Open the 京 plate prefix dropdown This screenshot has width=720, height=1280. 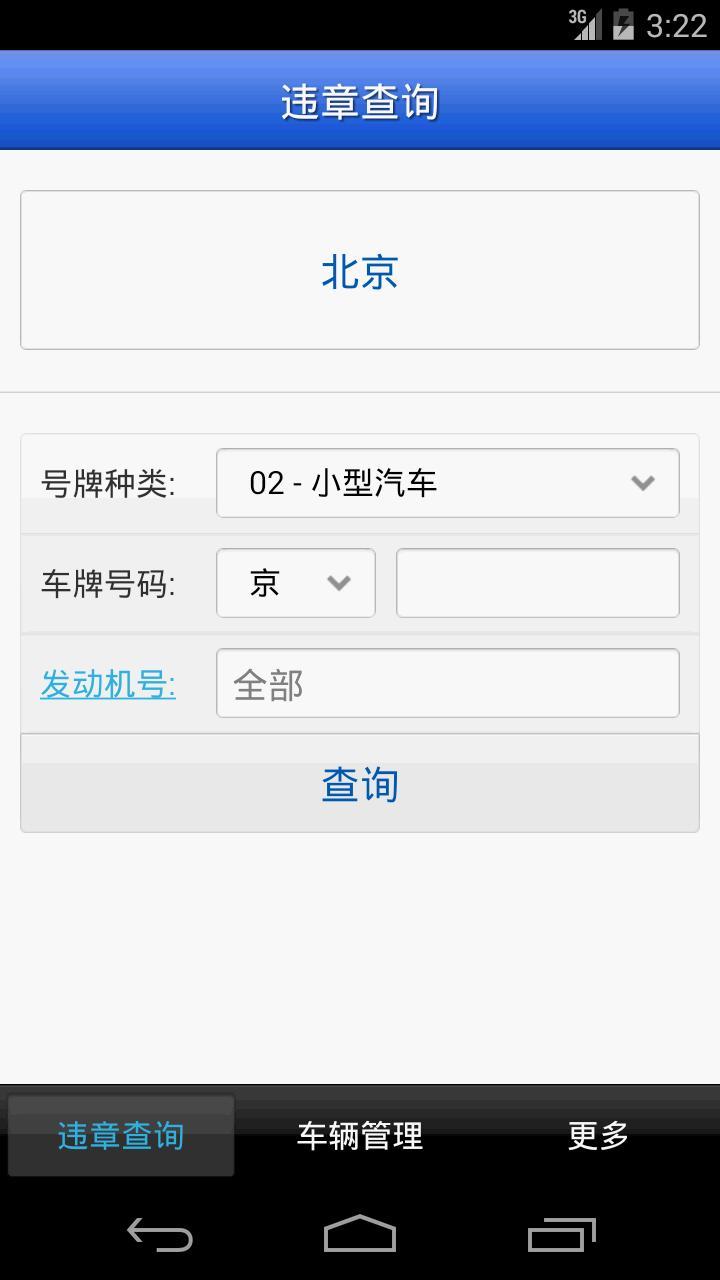(x=296, y=583)
